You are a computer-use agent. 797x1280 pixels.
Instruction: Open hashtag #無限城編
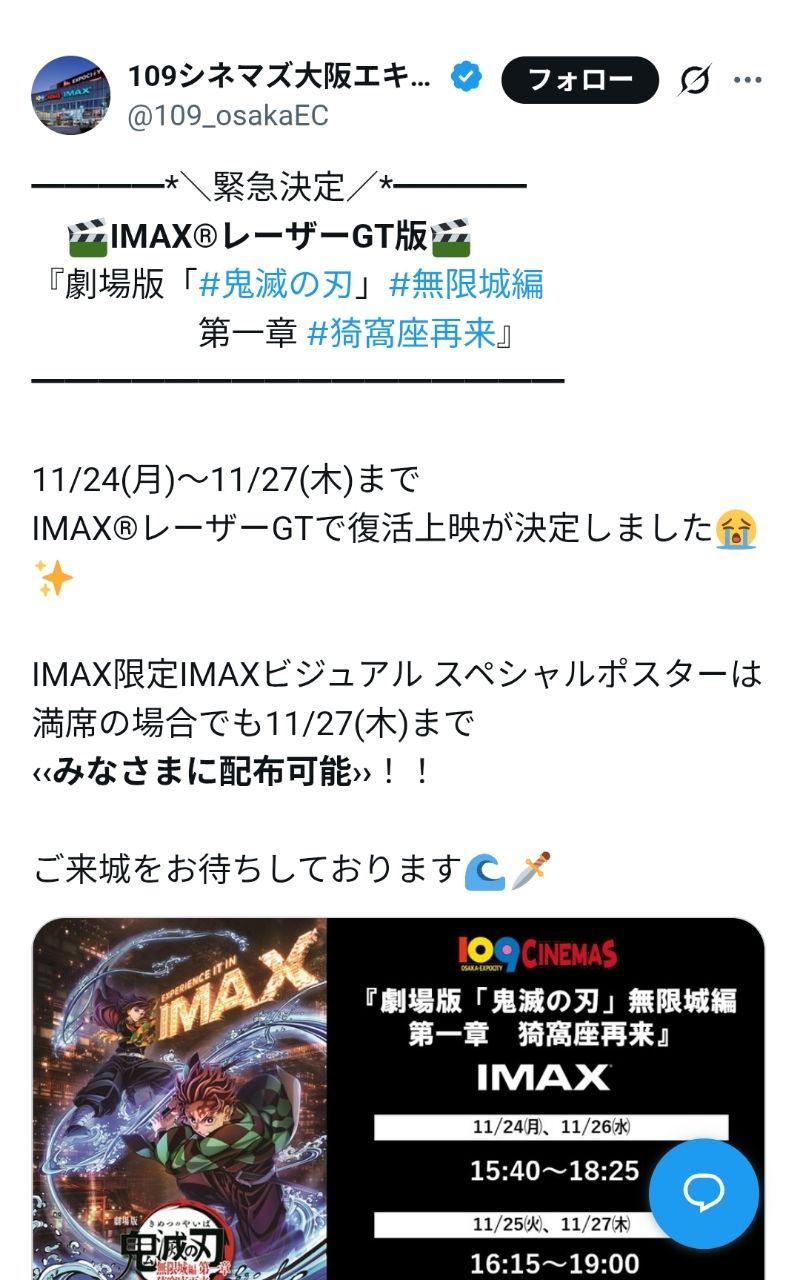point(466,285)
